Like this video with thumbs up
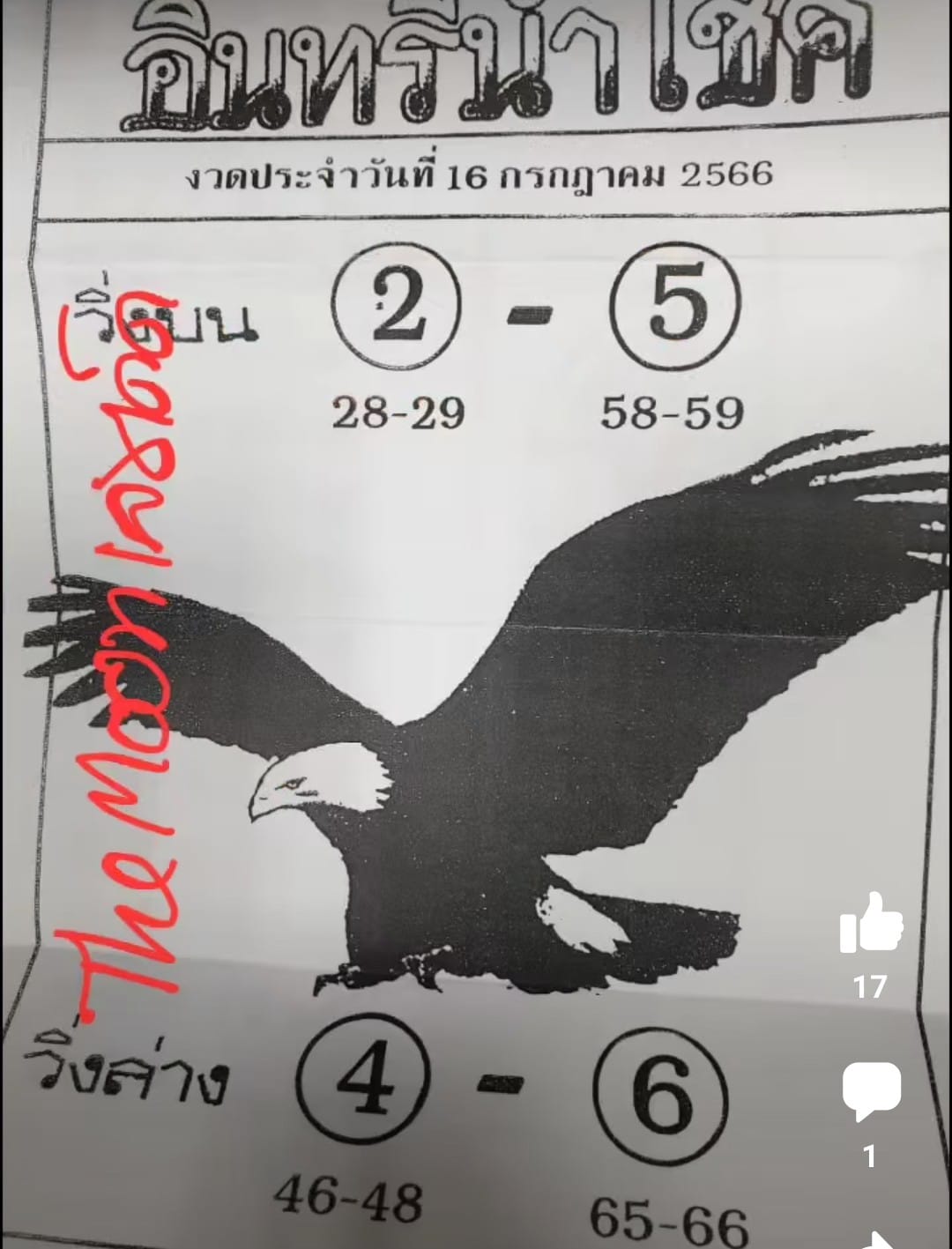Viewport: 952px width, 1249px height. [x=871, y=925]
